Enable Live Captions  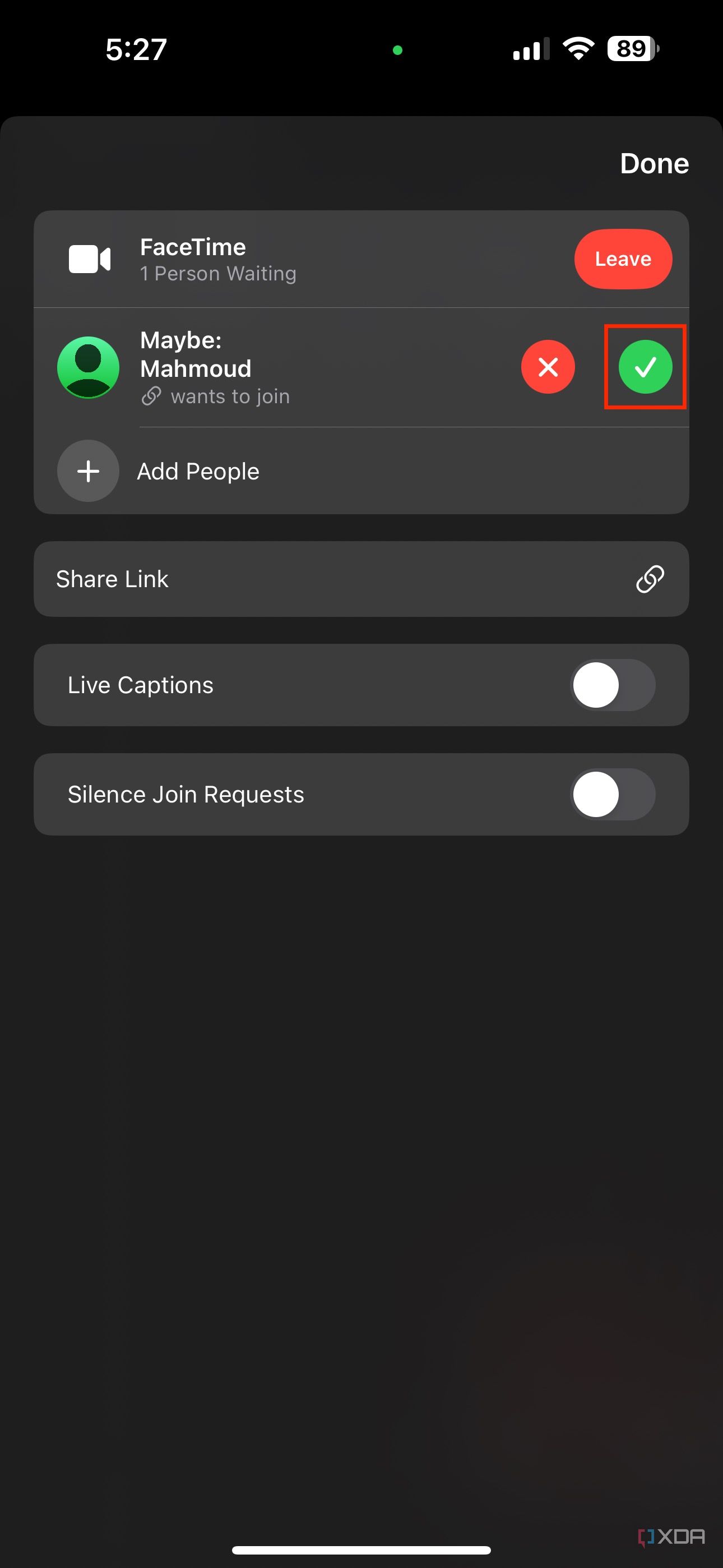coord(613,685)
